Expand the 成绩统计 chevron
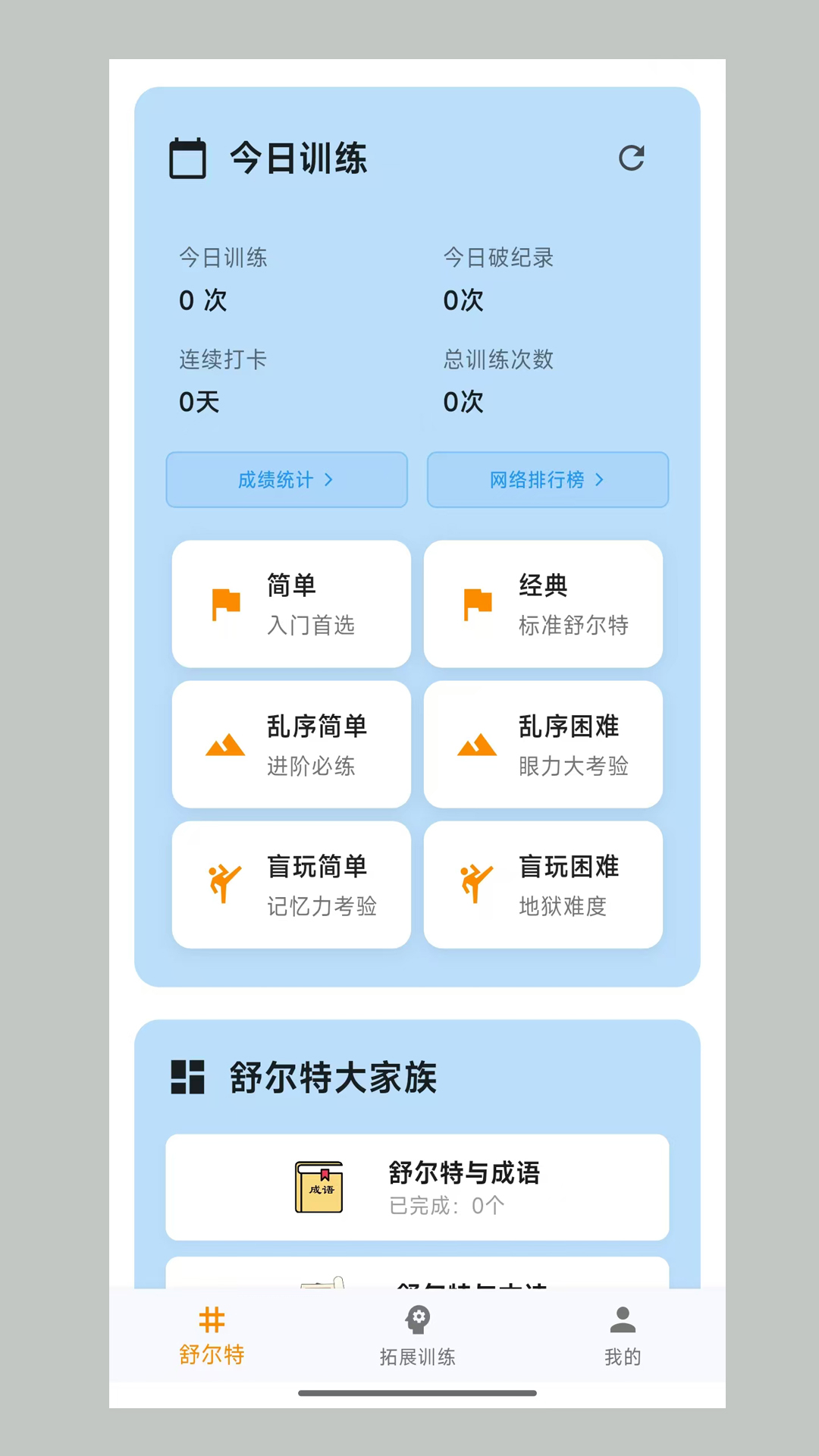819x1456 pixels. (x=329, y=480)
